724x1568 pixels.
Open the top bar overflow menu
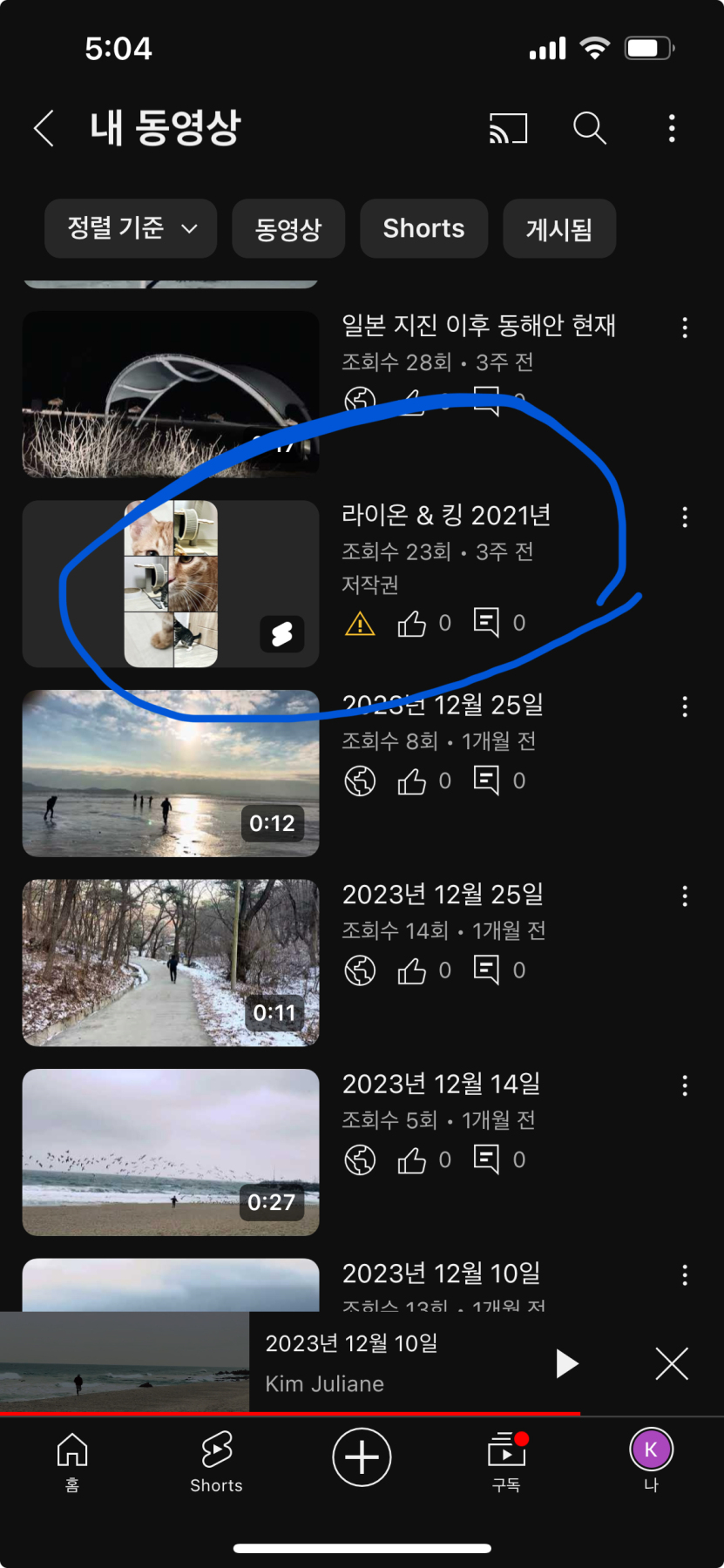(671, 129)
